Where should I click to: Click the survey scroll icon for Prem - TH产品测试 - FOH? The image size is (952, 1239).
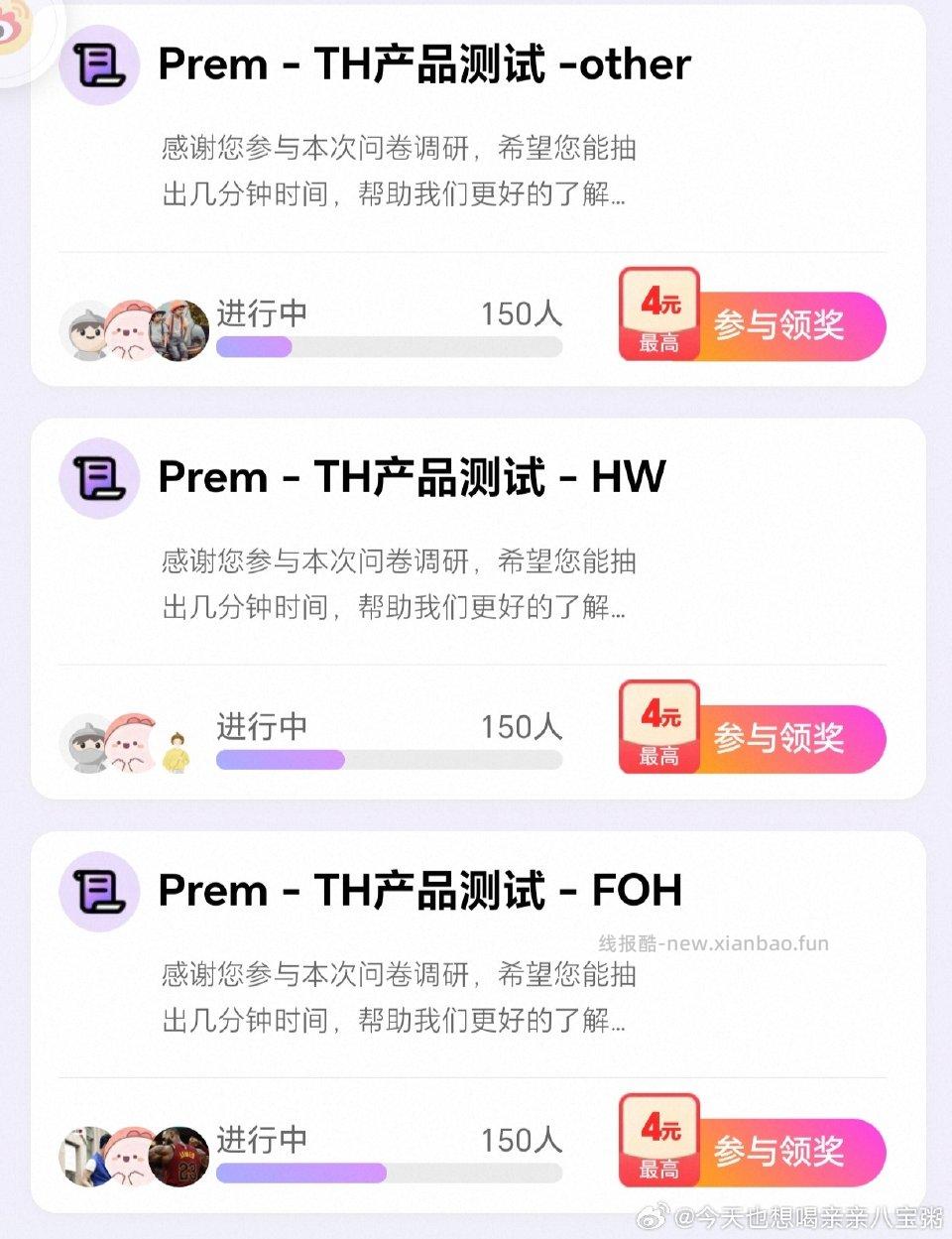pyautogui.click(x=98, y=892)
